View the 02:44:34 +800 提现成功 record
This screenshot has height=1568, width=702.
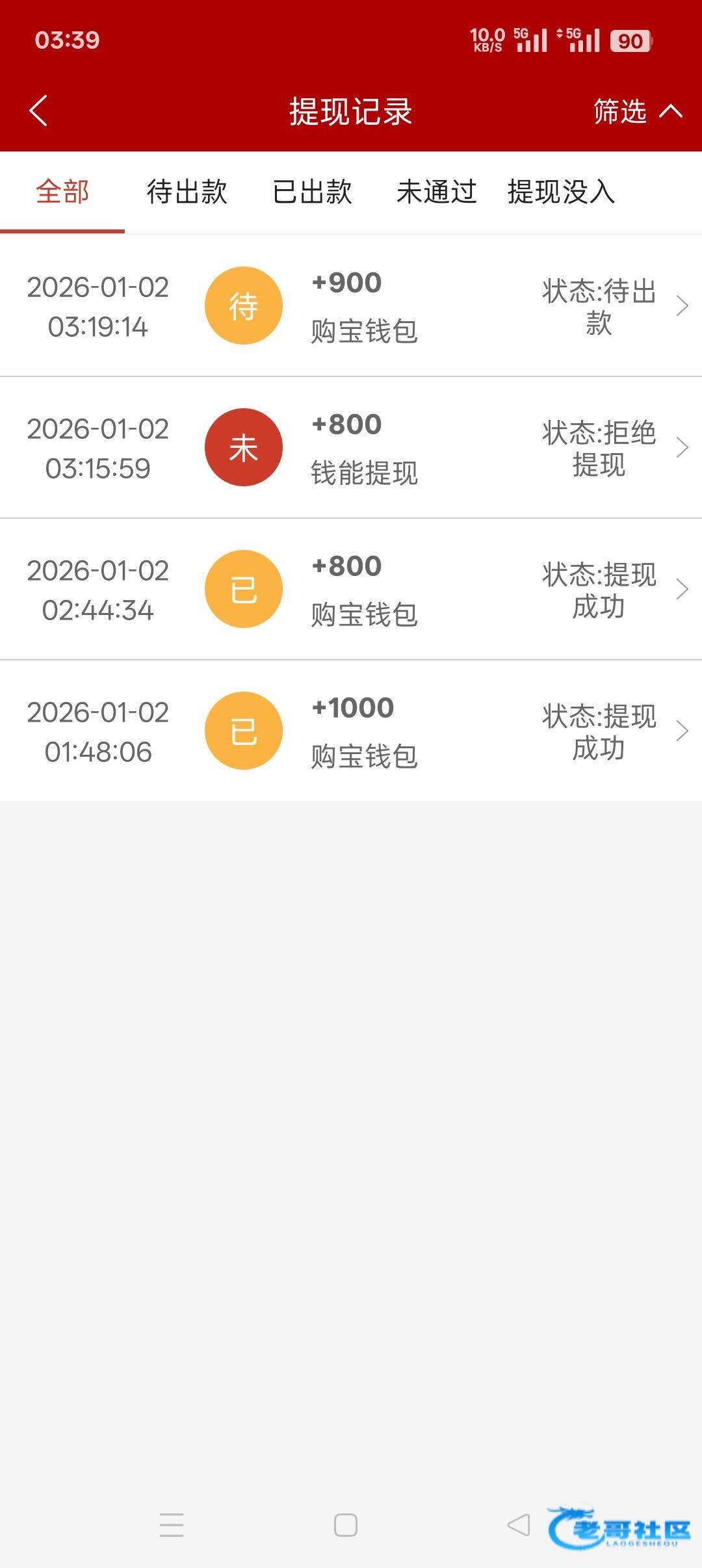pyautogui.click(x=351, y=590)
